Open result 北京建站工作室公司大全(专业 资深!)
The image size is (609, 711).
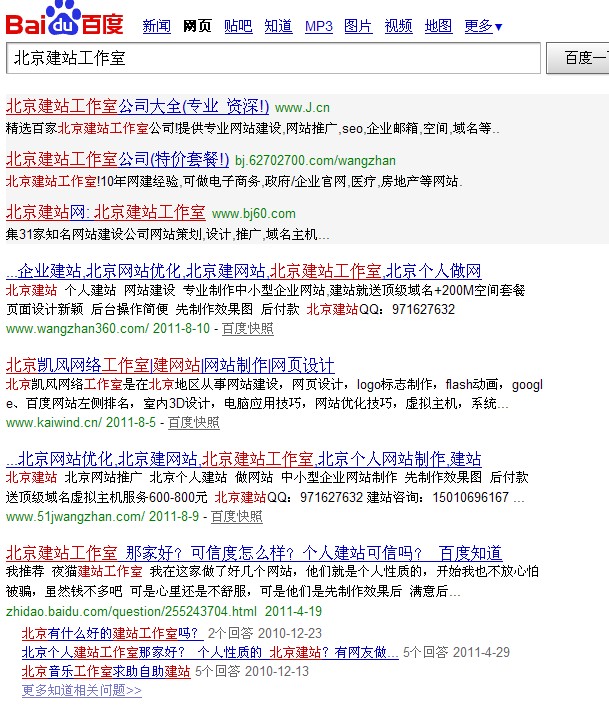click(137, 105)
